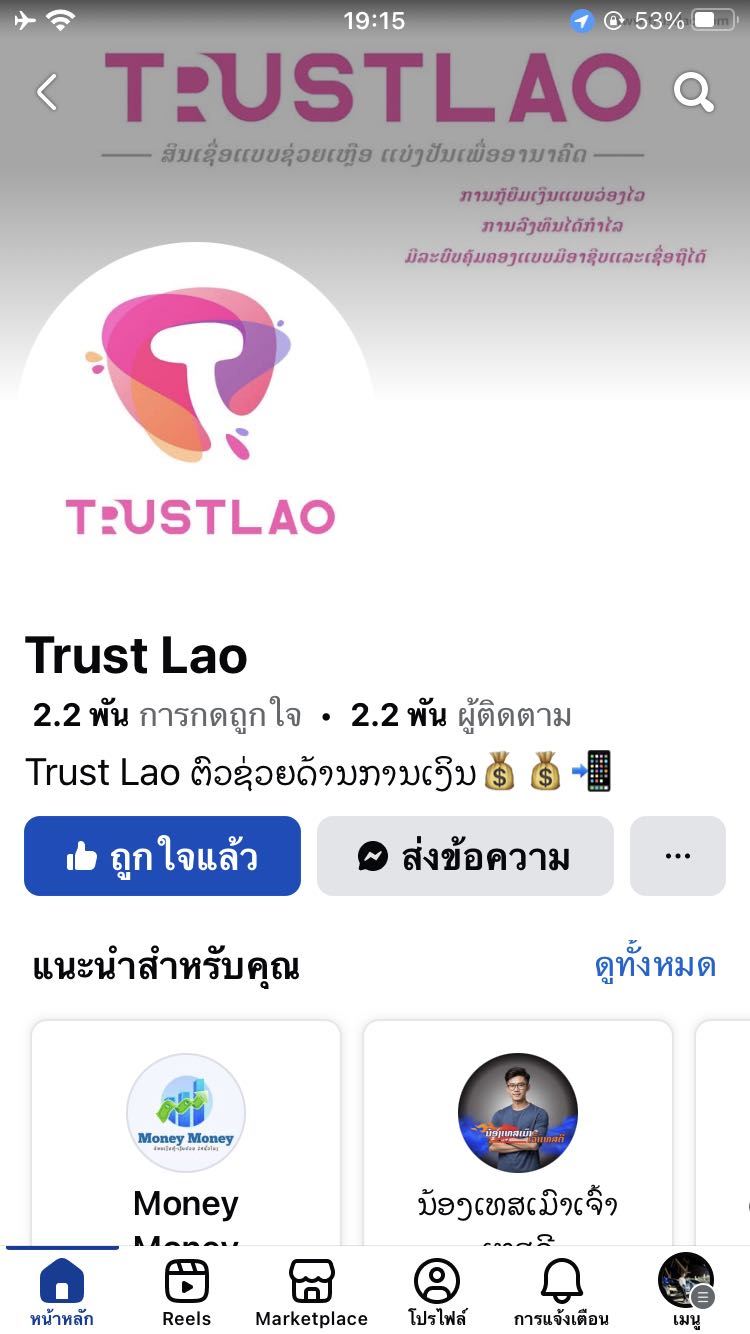View the 2.2 พัน ผู้ติดตาม followers
Image resolution: width=750 pixels, height=1334 pixels.
point(461,716)
